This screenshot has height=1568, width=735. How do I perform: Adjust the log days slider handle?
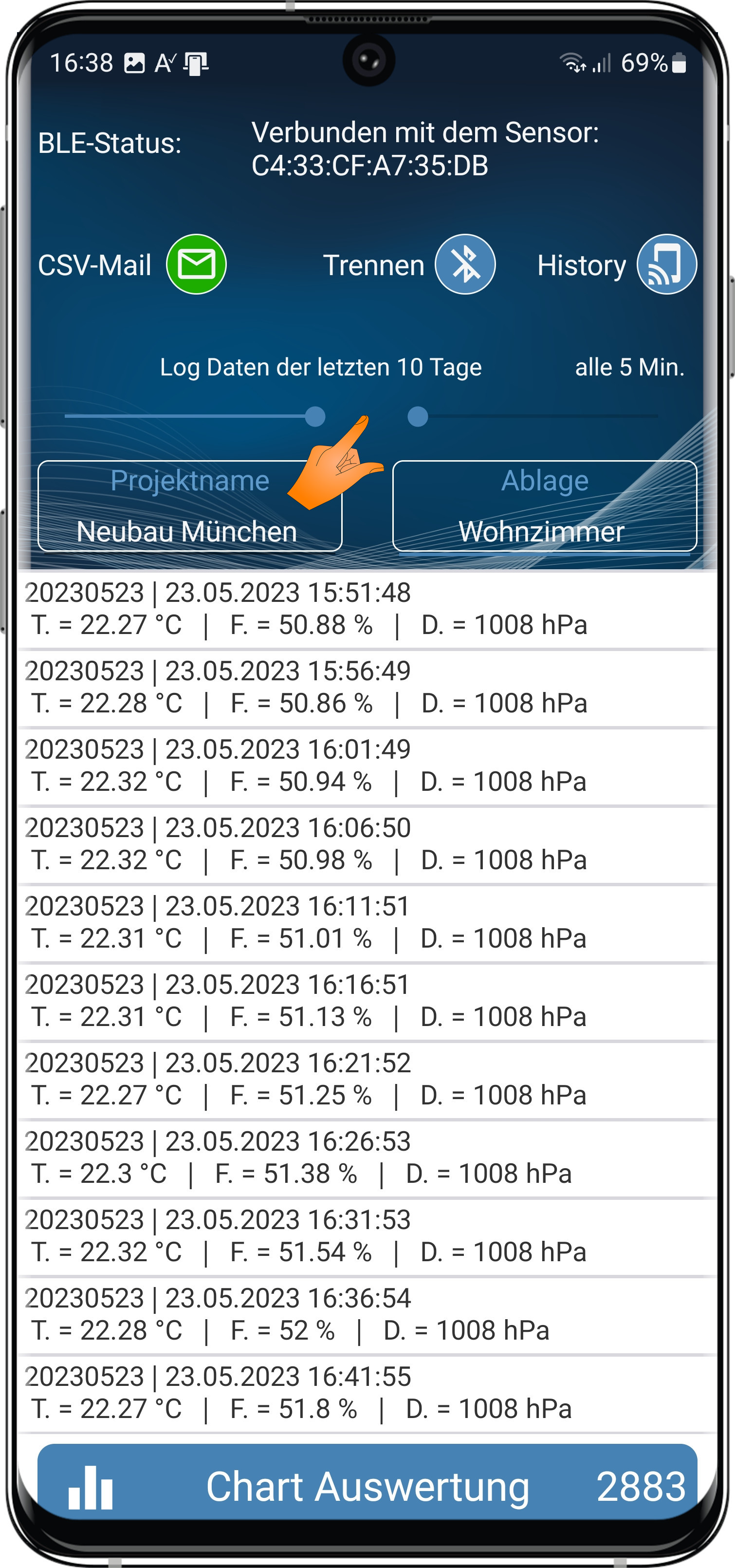[x=314, y=416]
